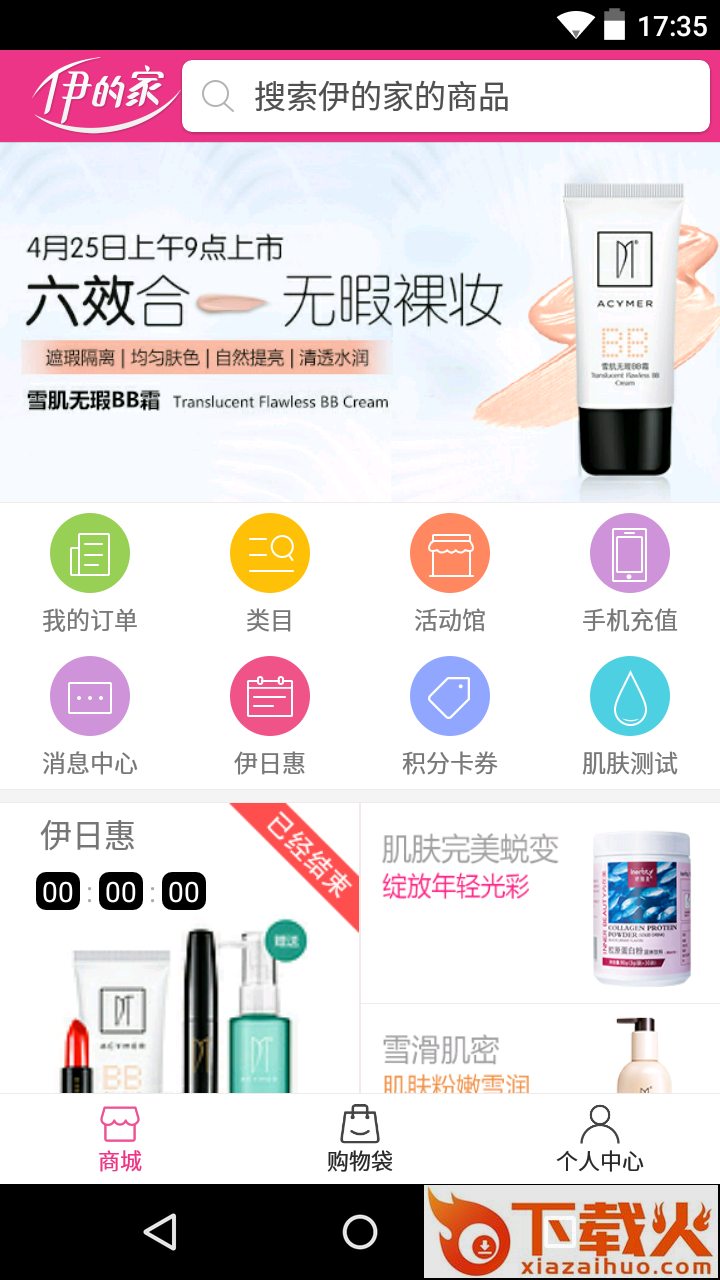Tap the search box 搜索伊的家的商品
720x1280 pixels.
pos(448,96)
